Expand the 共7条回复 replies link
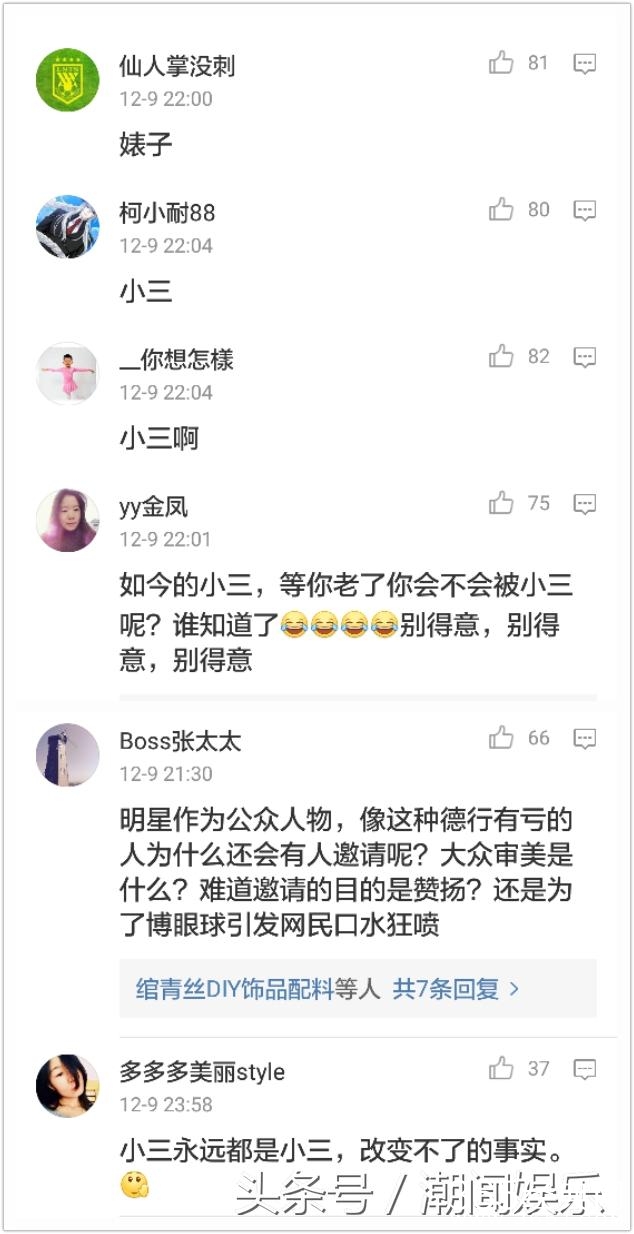The image size is (634, 1234). pos(456,989)
